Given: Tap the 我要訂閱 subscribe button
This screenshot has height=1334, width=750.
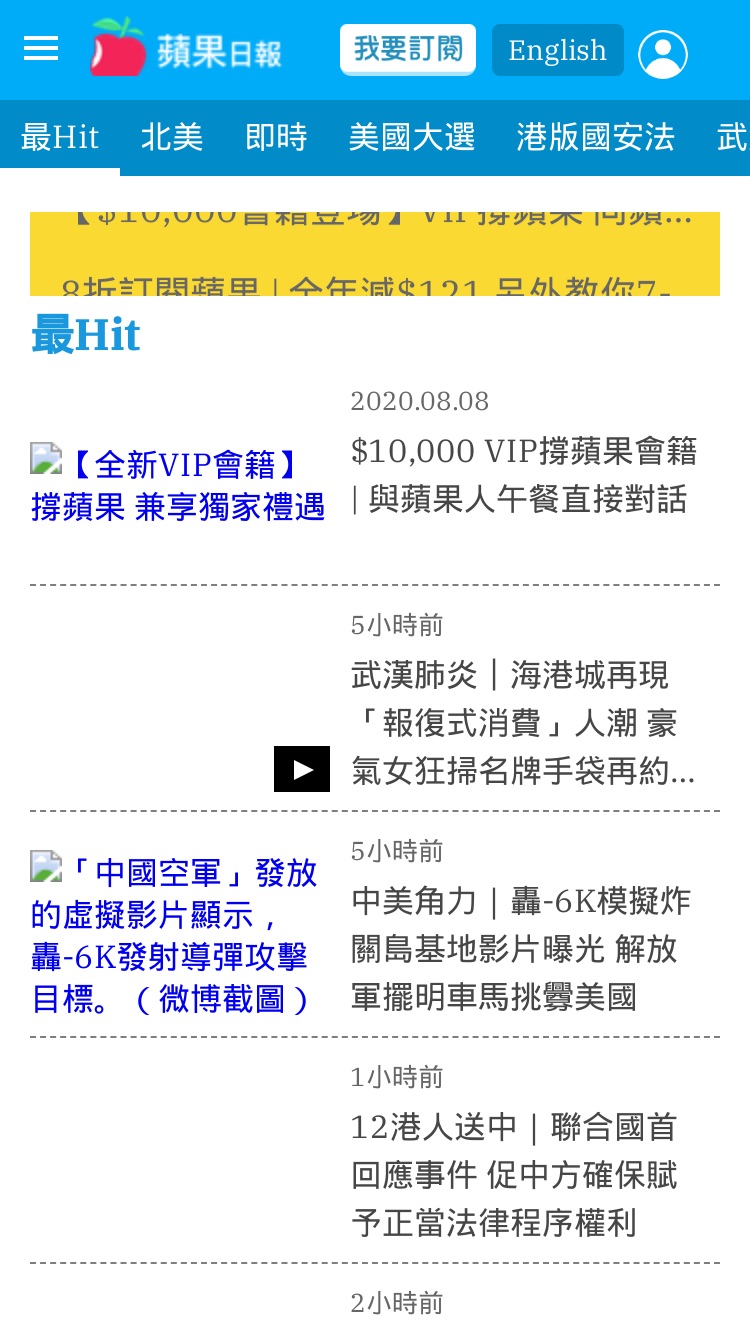Looking at the screenshot, I should (408, 49).
